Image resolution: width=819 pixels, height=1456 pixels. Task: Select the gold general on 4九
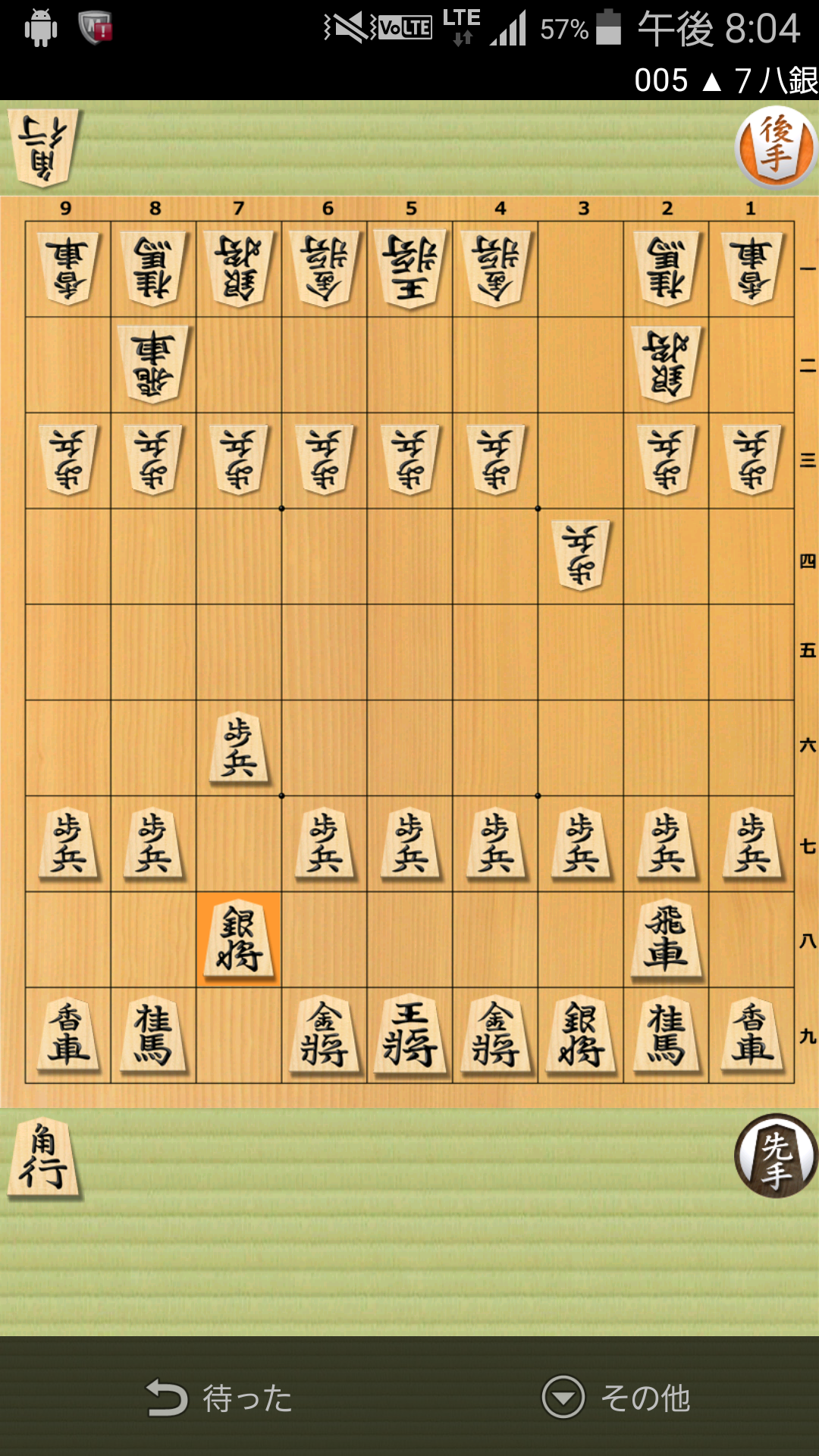pyautogui.click(x=495, y=1035)
